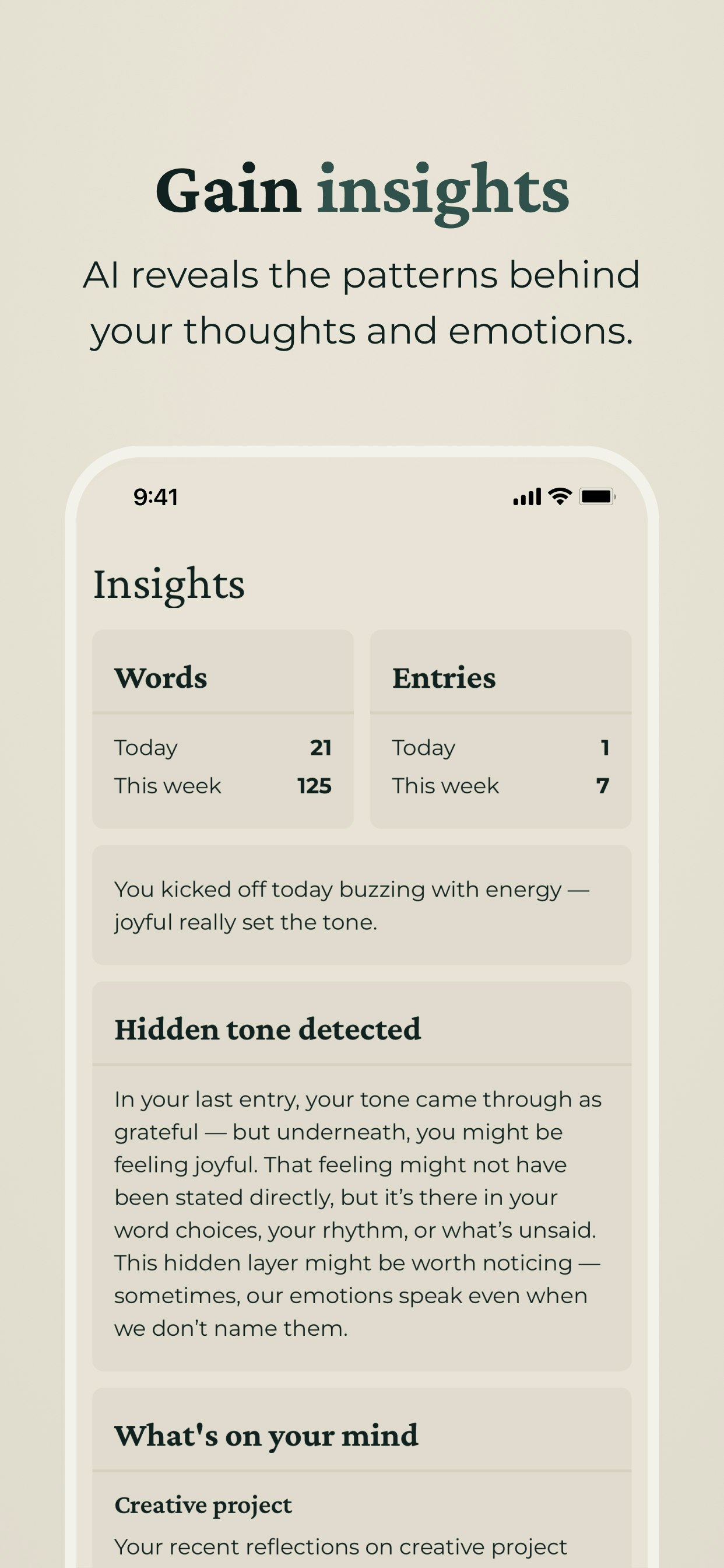This screenshot has width=724, height=1568.
Task: Tap today's entry count of 1
Action: point(604,747)
